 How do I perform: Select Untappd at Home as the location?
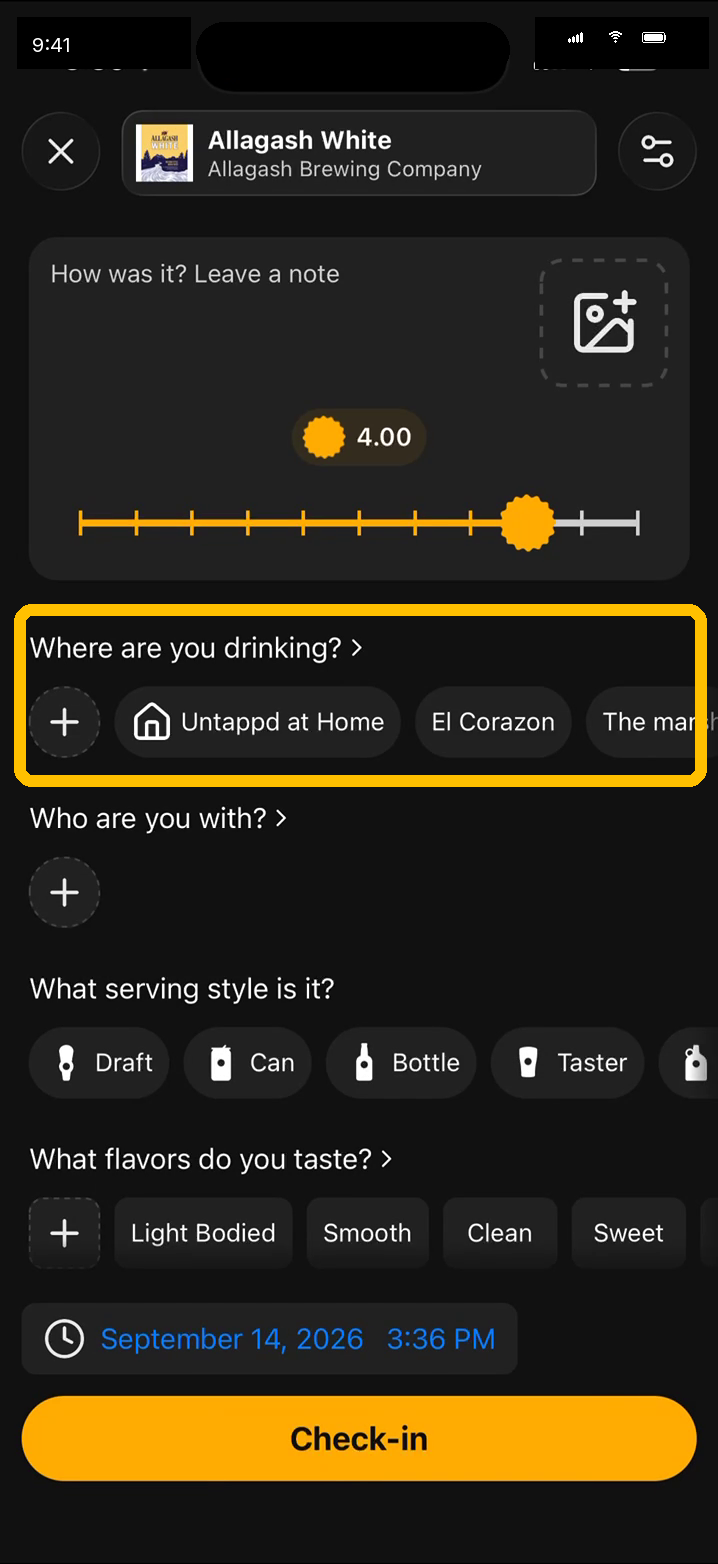click(258, 722)
